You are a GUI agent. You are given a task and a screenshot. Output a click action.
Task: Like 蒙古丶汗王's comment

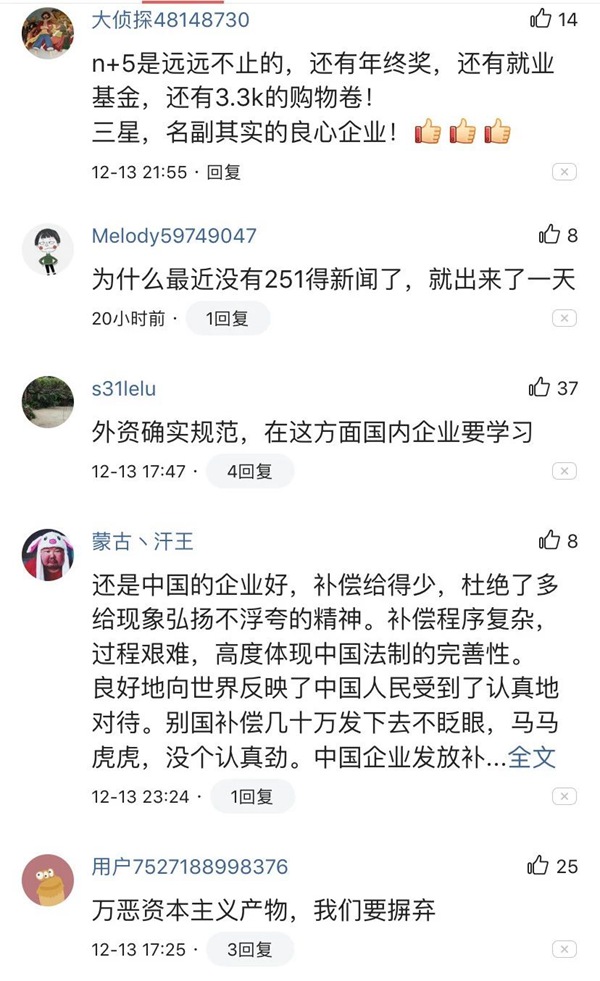tap(549, 541)
